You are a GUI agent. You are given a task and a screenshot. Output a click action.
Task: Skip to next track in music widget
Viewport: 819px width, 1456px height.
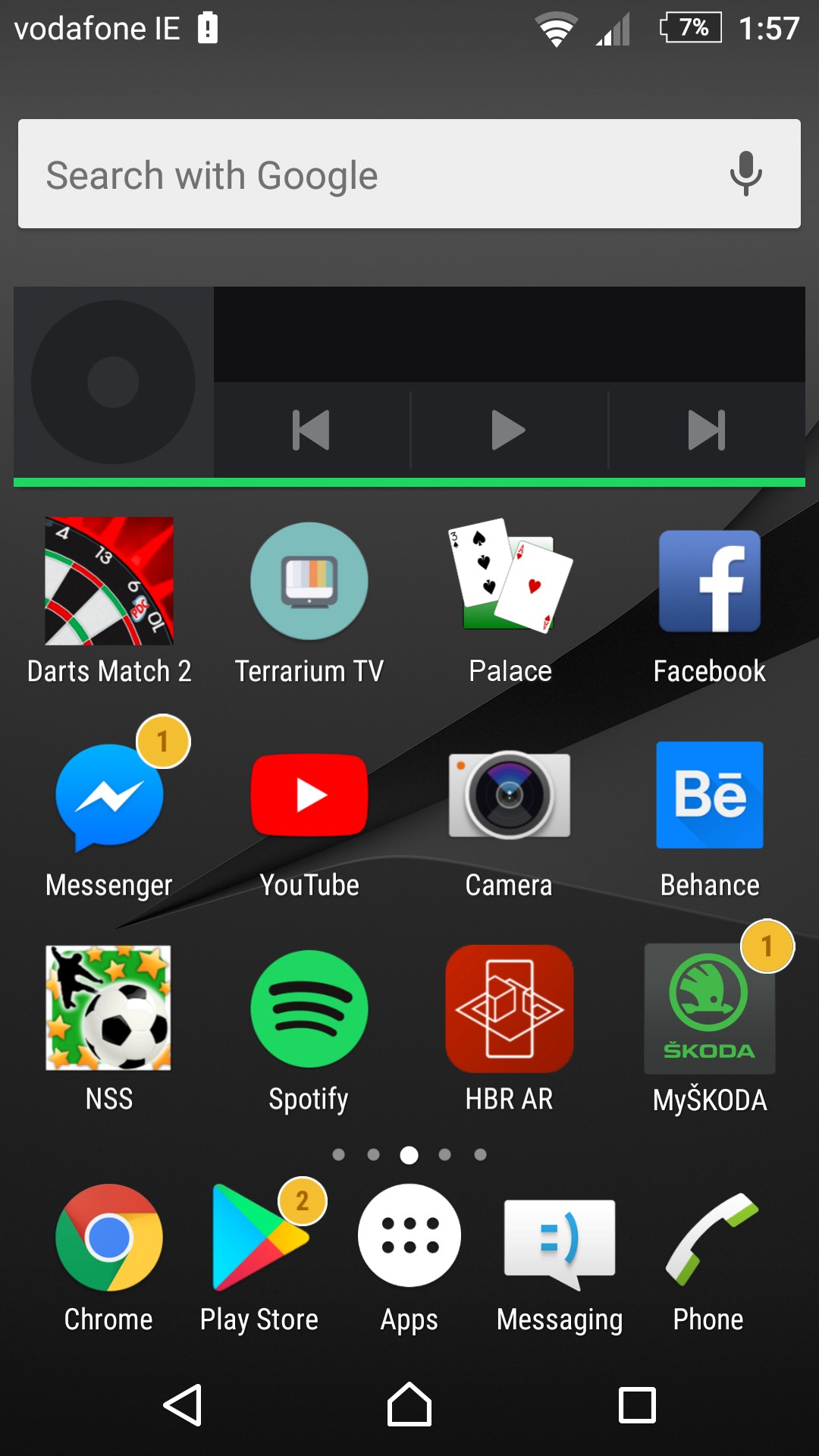pyautogui.click(x=706, y=430)
